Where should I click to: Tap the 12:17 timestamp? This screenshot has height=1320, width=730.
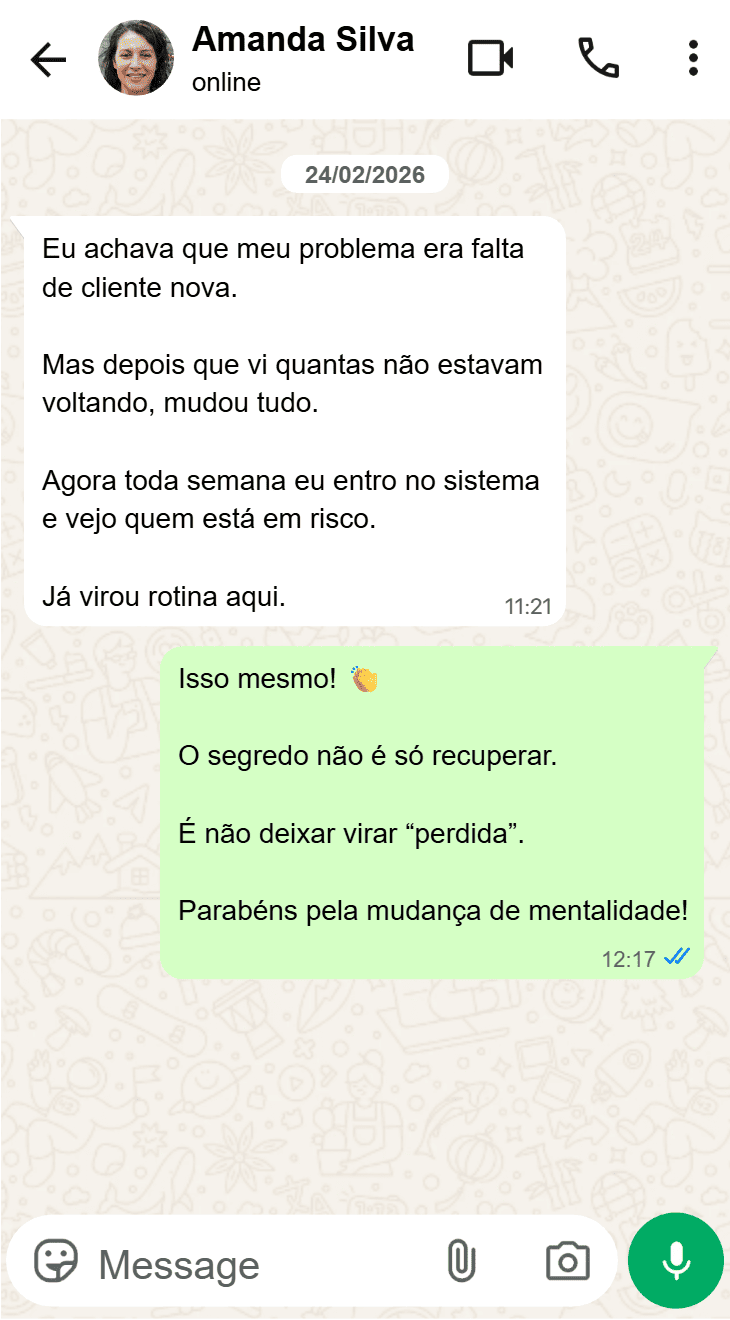(630, 957)
